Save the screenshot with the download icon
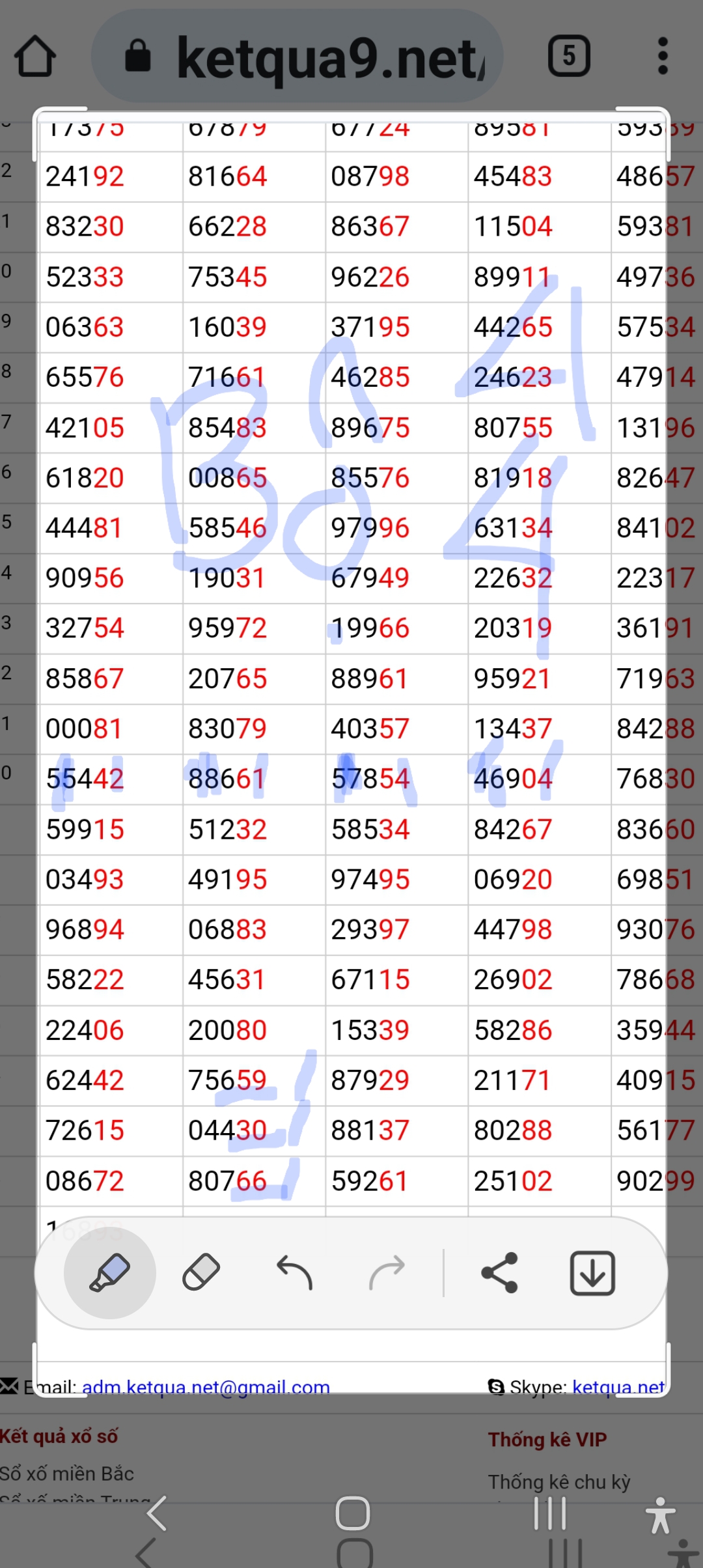 pyautogui.click(x=592, y=1273)
